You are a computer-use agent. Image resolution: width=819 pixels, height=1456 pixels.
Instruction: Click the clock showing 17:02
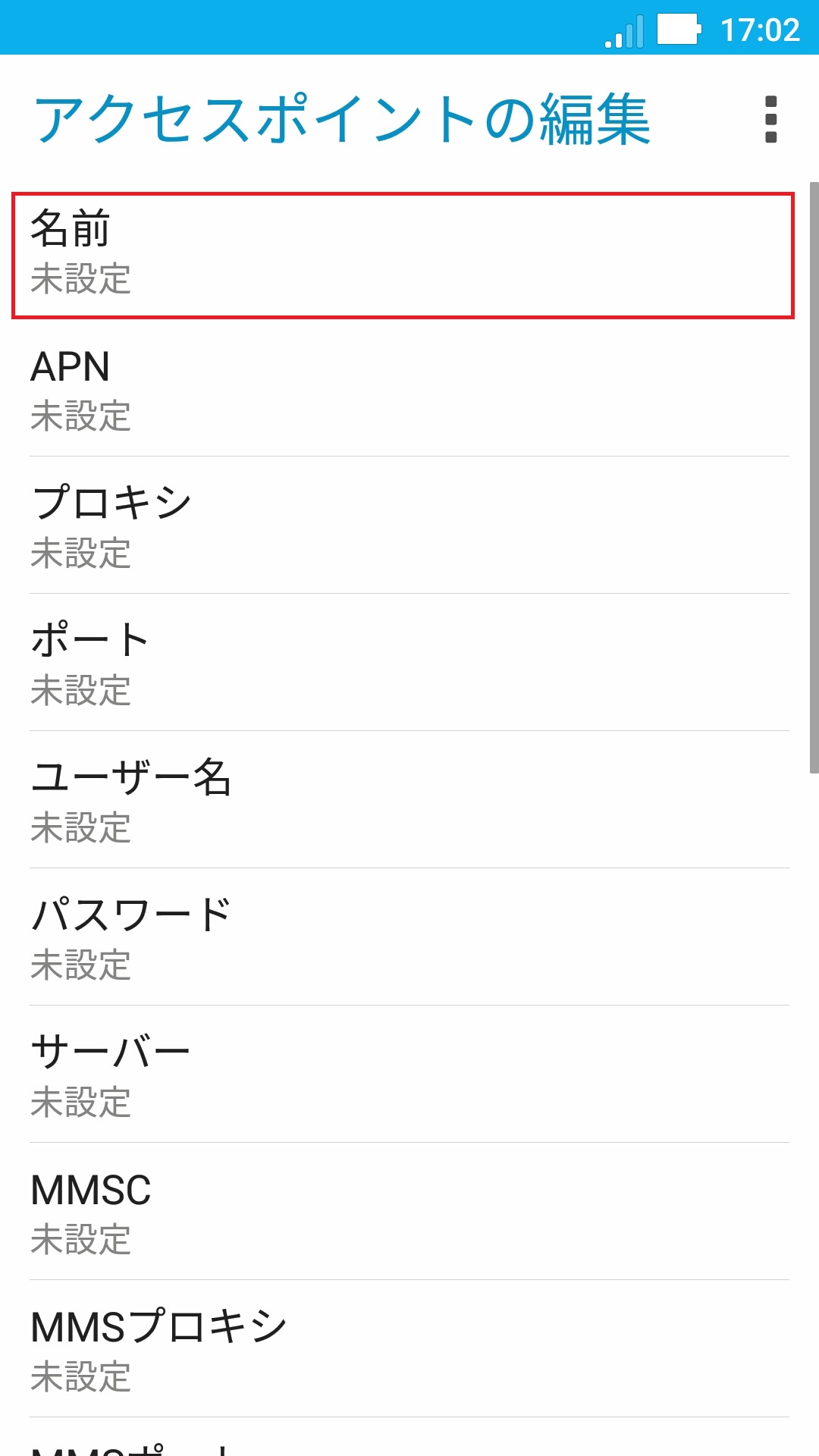point(758,29)
